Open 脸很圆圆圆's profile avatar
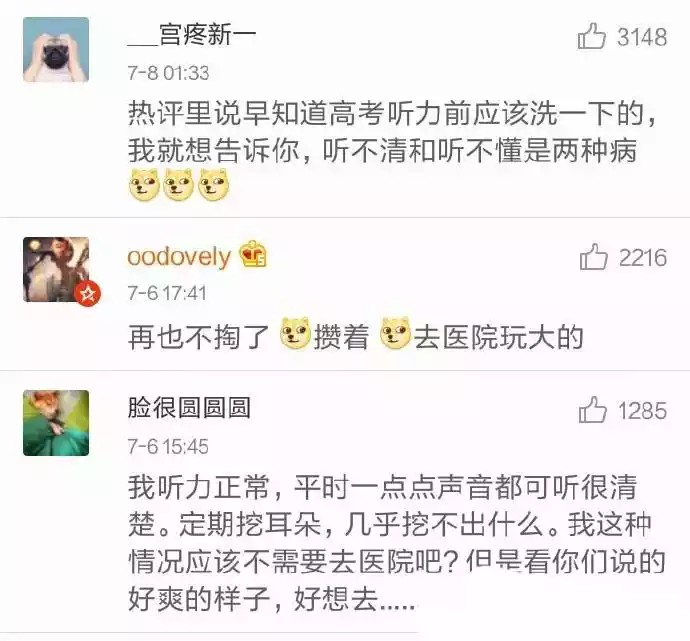The width and height of the screenshot is (690, 641). 56,422
